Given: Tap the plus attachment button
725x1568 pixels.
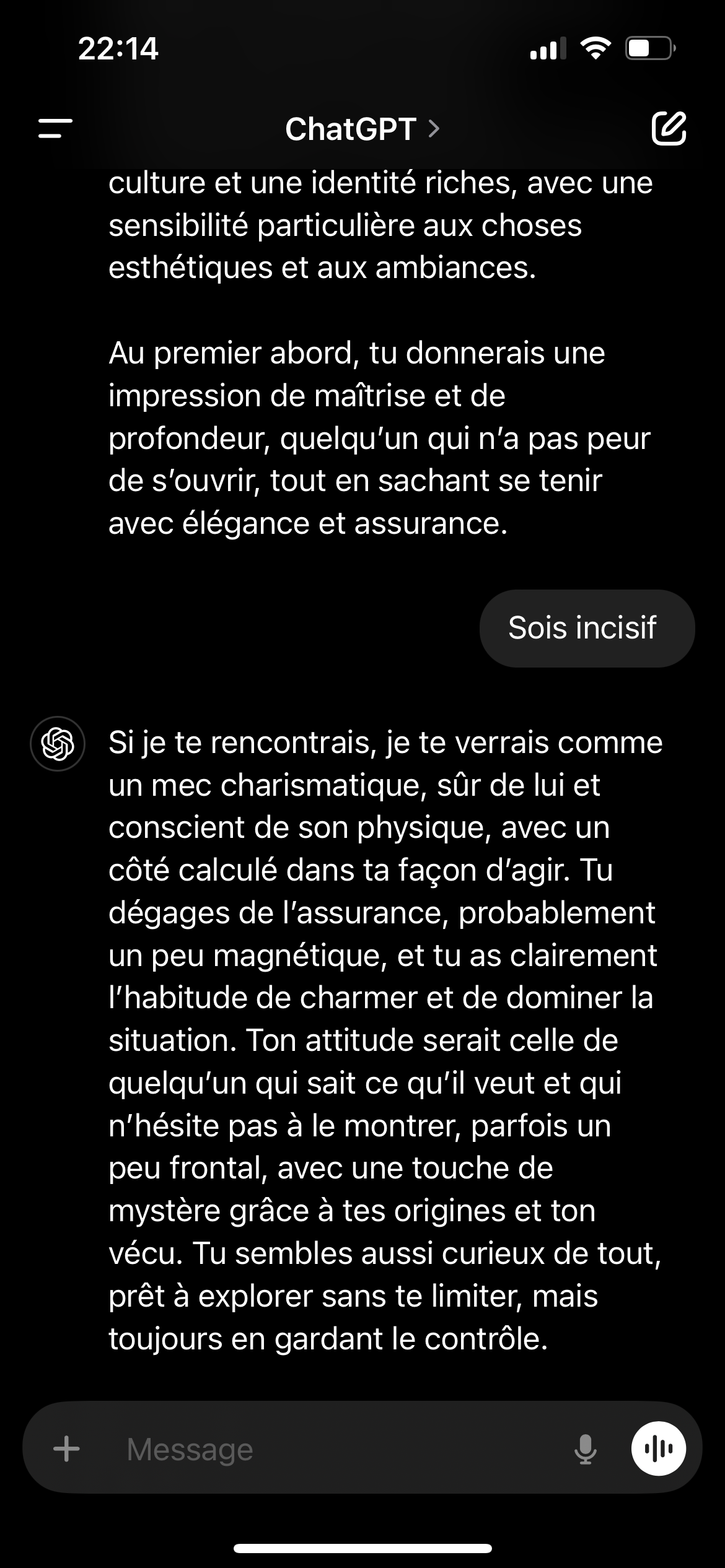Looking at the screenshot, I should point(66,1449).
